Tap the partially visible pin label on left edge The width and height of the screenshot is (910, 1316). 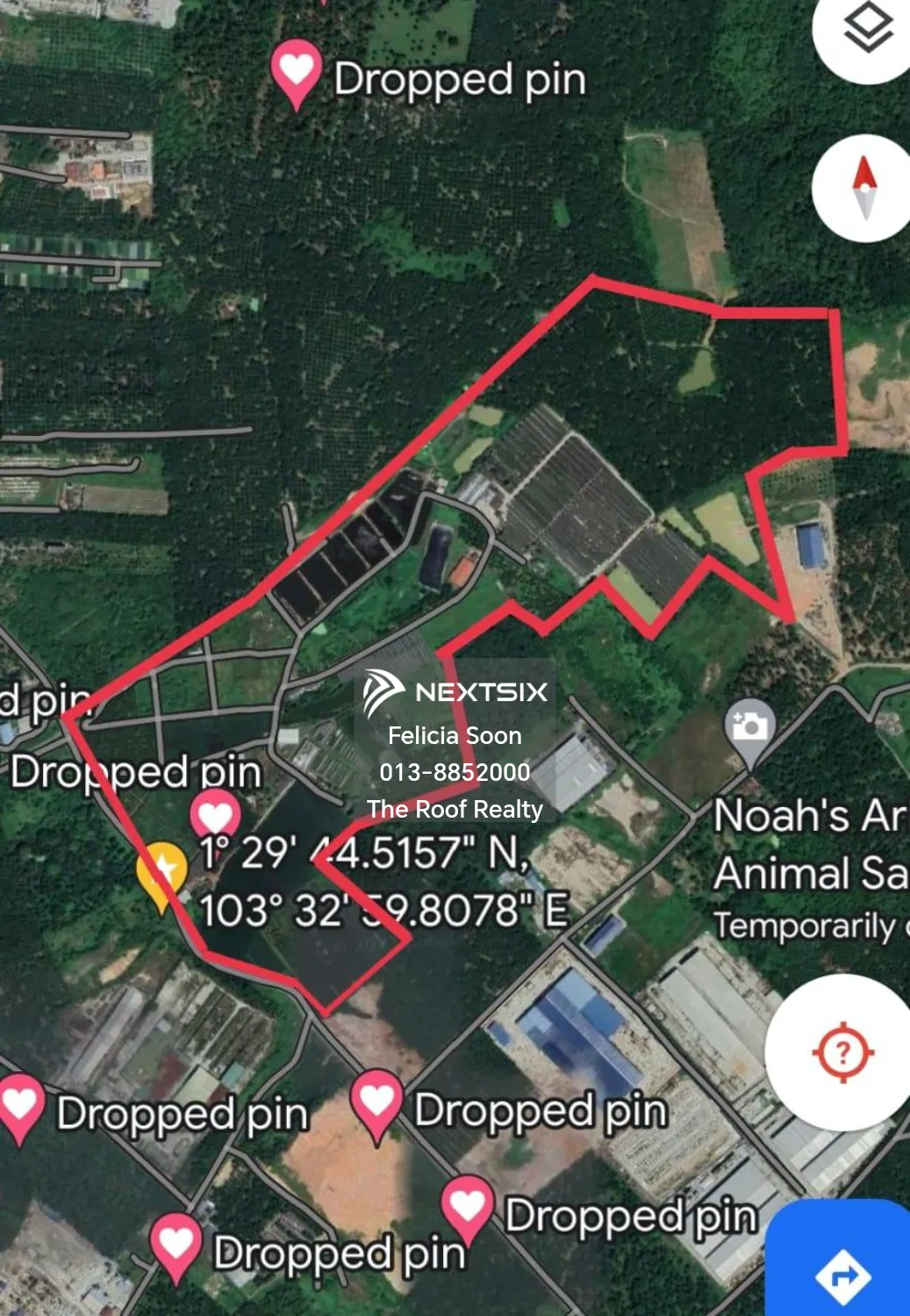[x=44, y=697]
